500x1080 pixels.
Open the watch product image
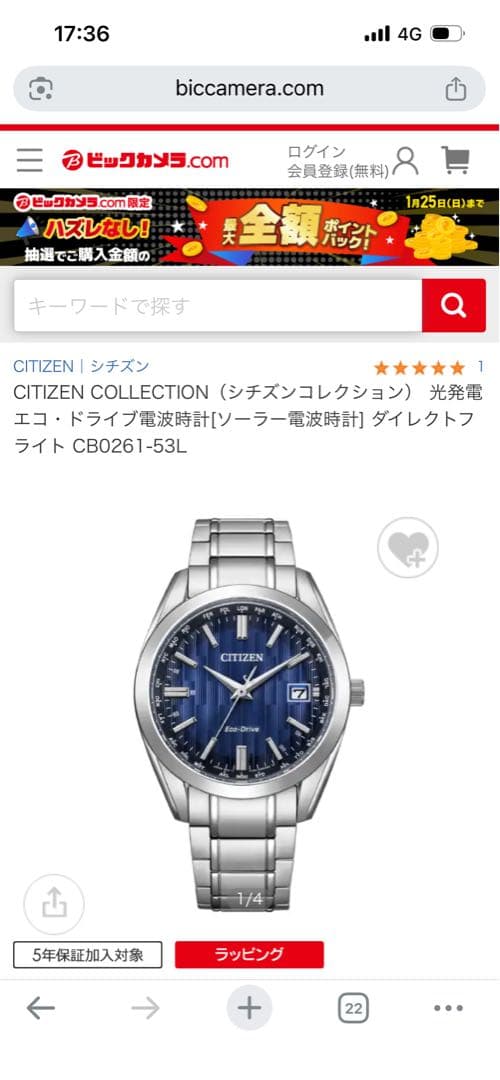coord(249,714)
